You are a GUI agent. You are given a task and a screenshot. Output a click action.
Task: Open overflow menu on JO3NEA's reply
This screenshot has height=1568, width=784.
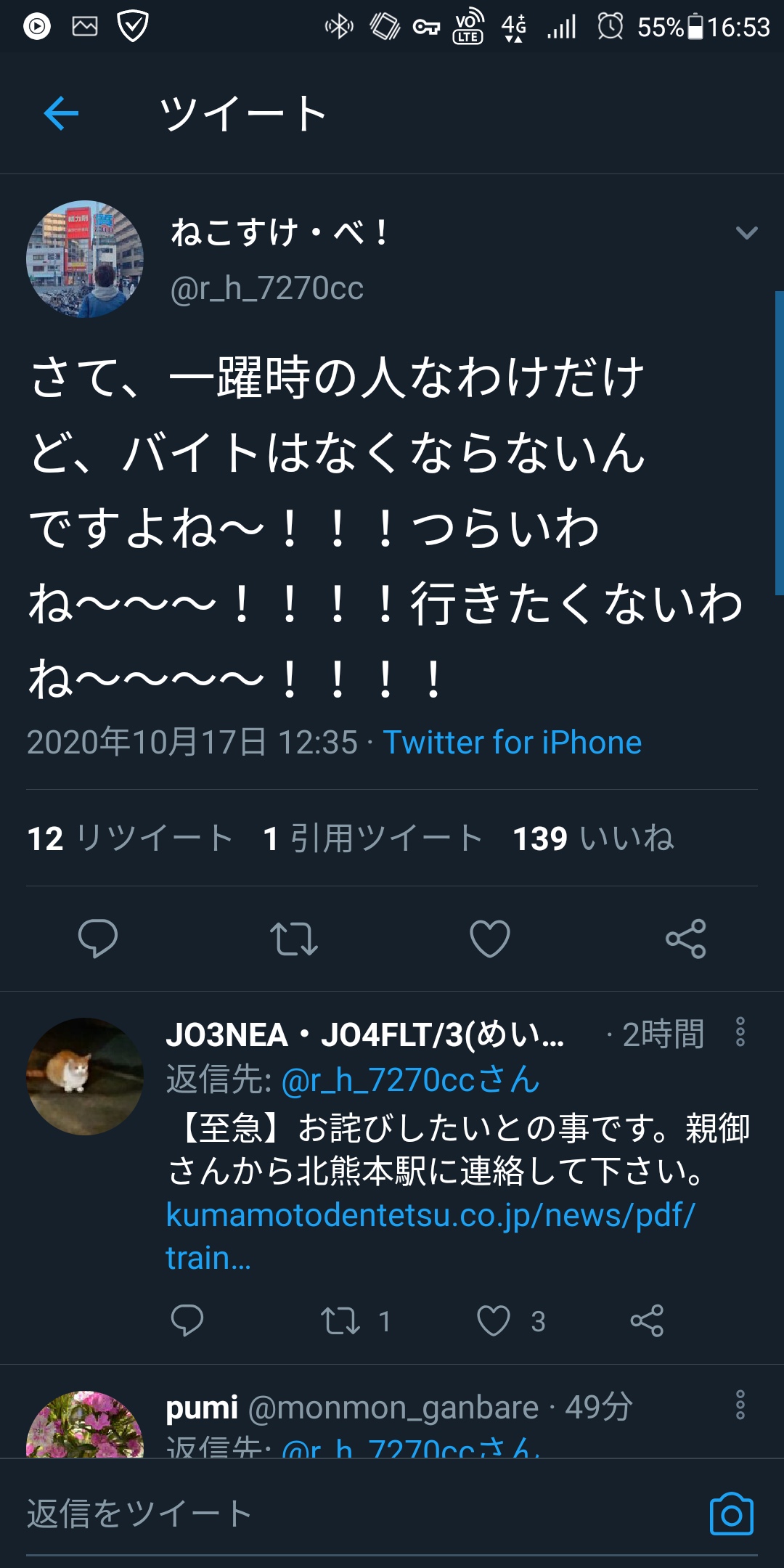[740, 1032]
